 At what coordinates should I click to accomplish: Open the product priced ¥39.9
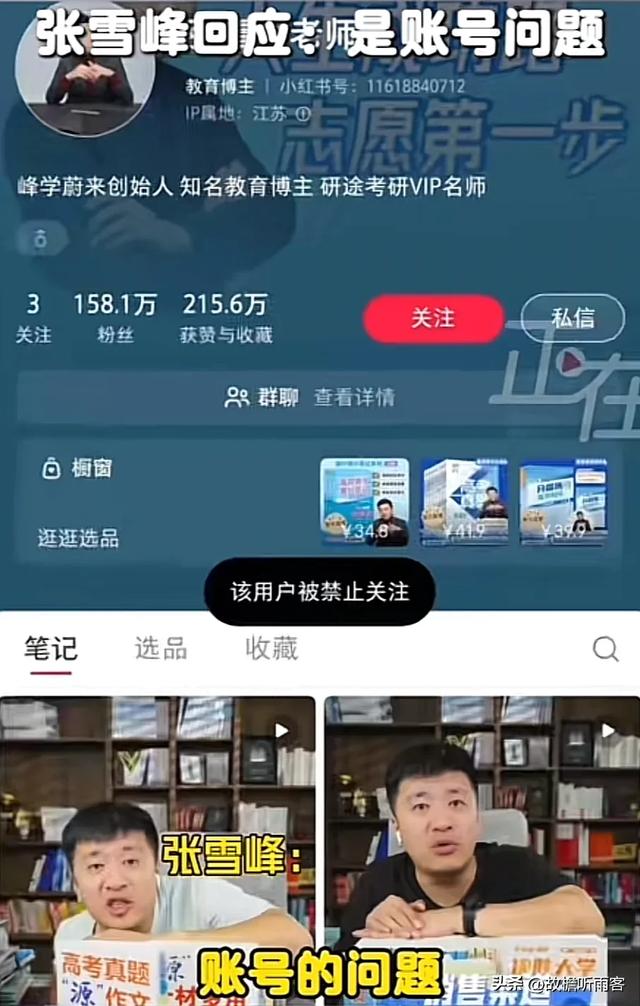tap(563, 502)
